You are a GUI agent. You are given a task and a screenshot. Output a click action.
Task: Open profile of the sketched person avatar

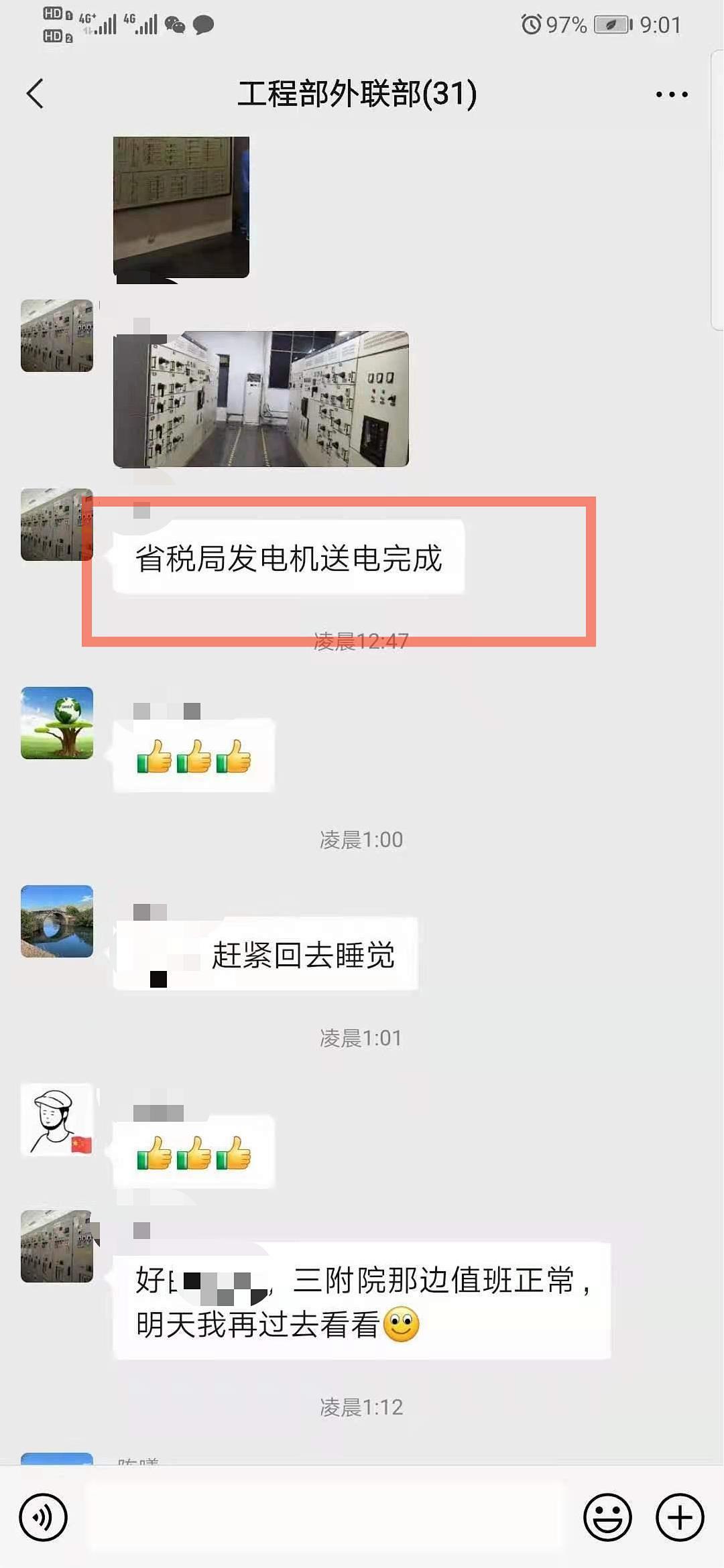point(57,1120)
